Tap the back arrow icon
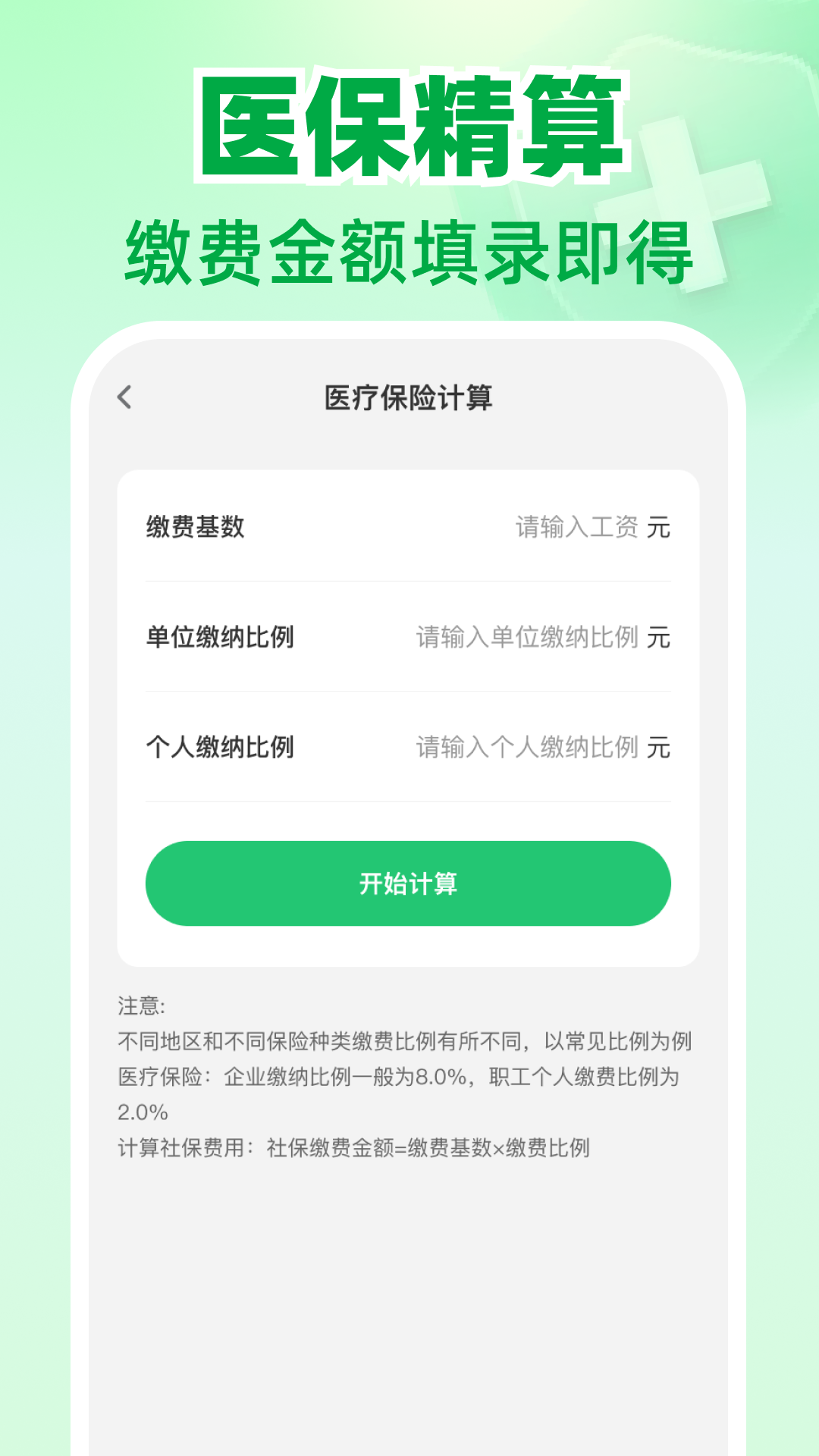This screenshot has height=1456, width=819. pyautogui.click(x=125, y=396)
